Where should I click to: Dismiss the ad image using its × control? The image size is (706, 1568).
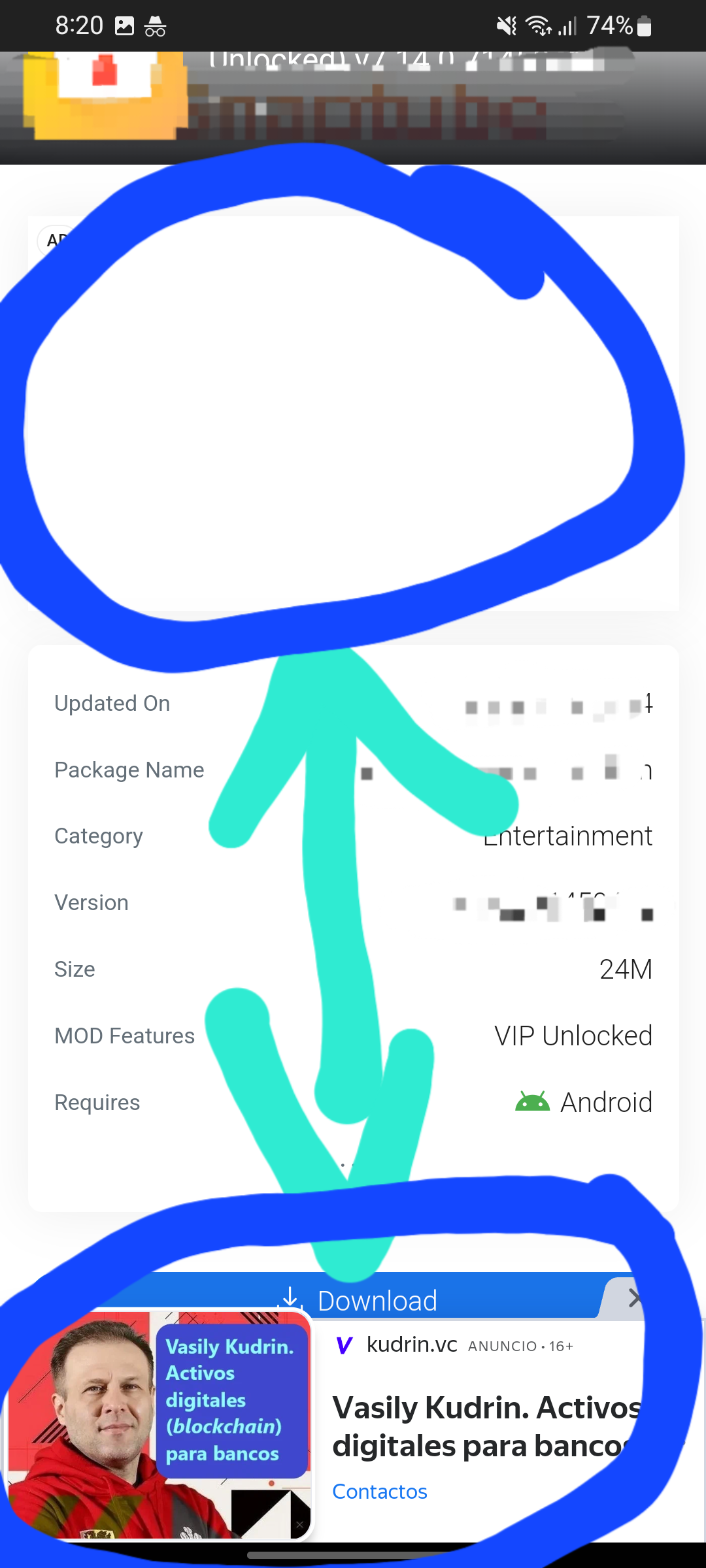299,1524
